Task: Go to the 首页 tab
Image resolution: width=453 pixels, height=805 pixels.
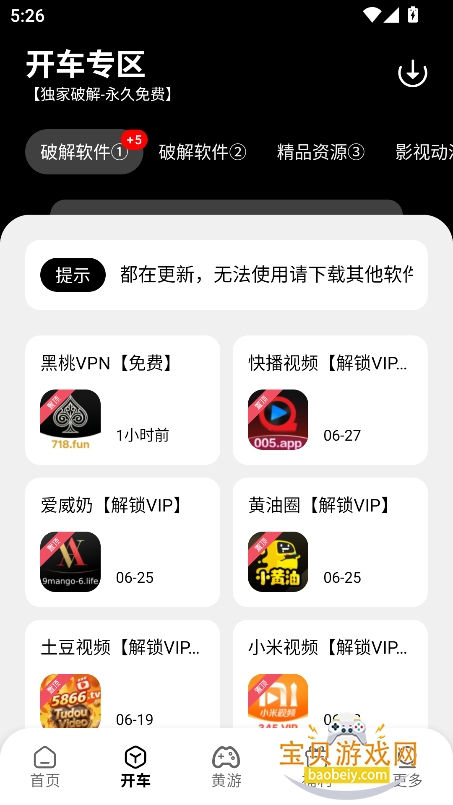Action: [45, 767]
